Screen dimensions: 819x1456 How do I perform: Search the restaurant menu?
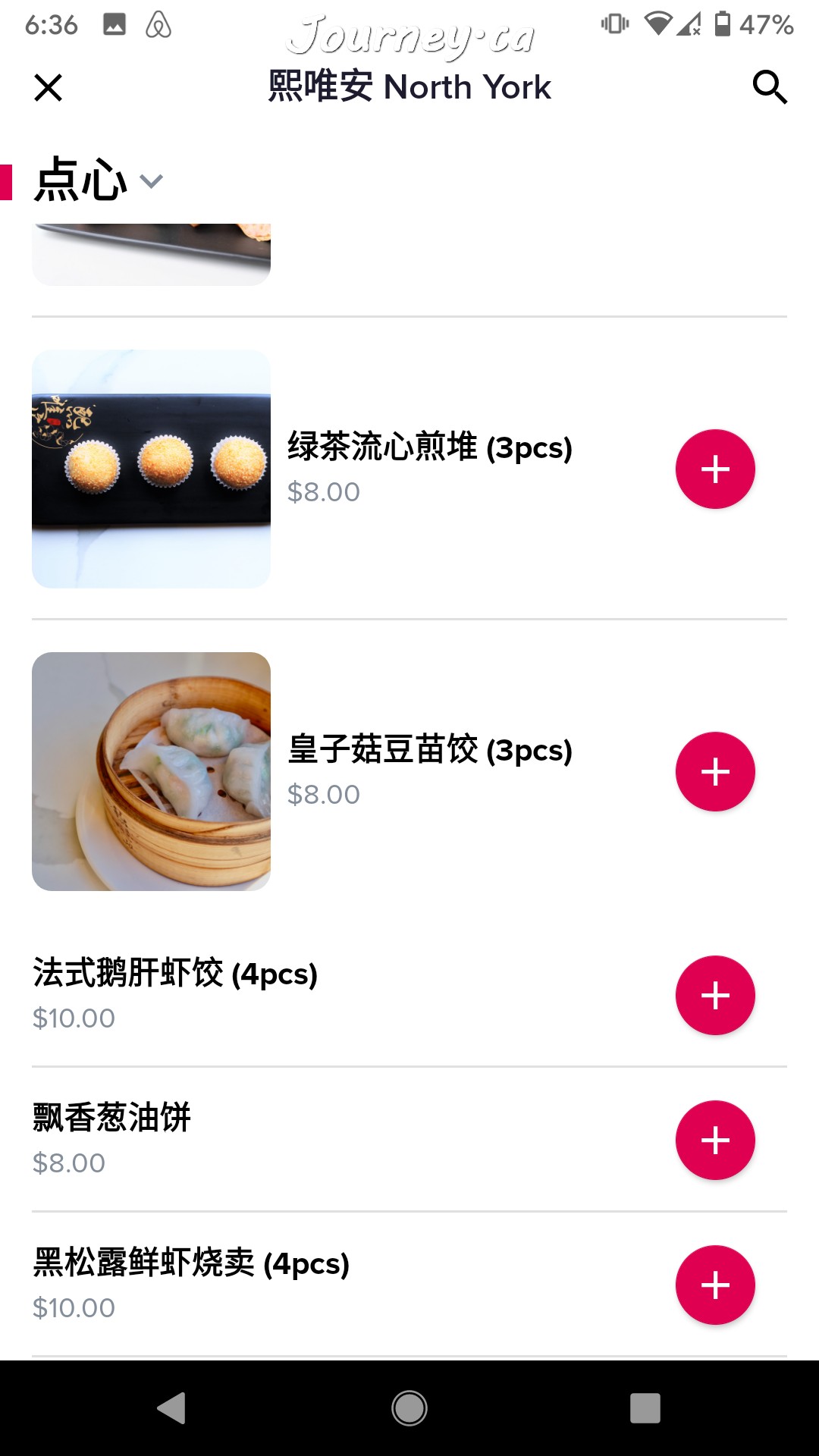pos(770,87)
